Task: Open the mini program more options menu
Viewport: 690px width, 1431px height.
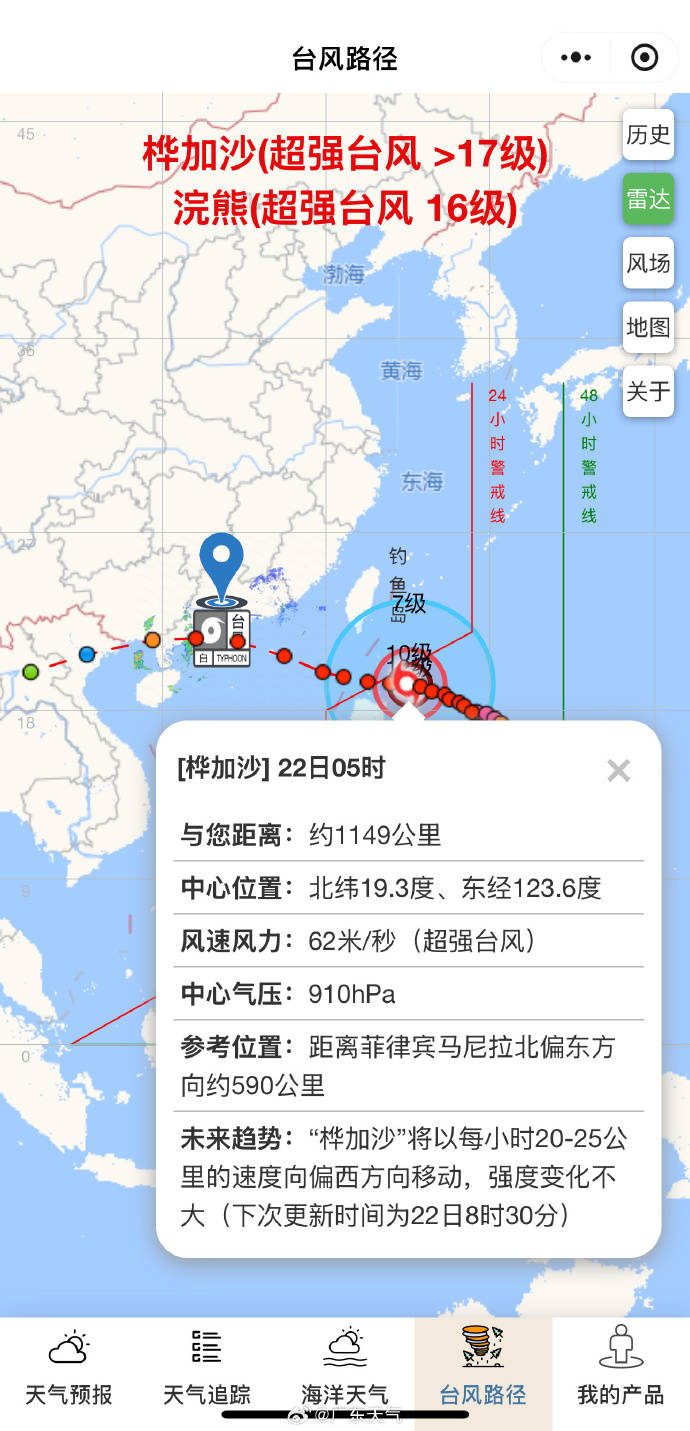Action: [577, 58]
